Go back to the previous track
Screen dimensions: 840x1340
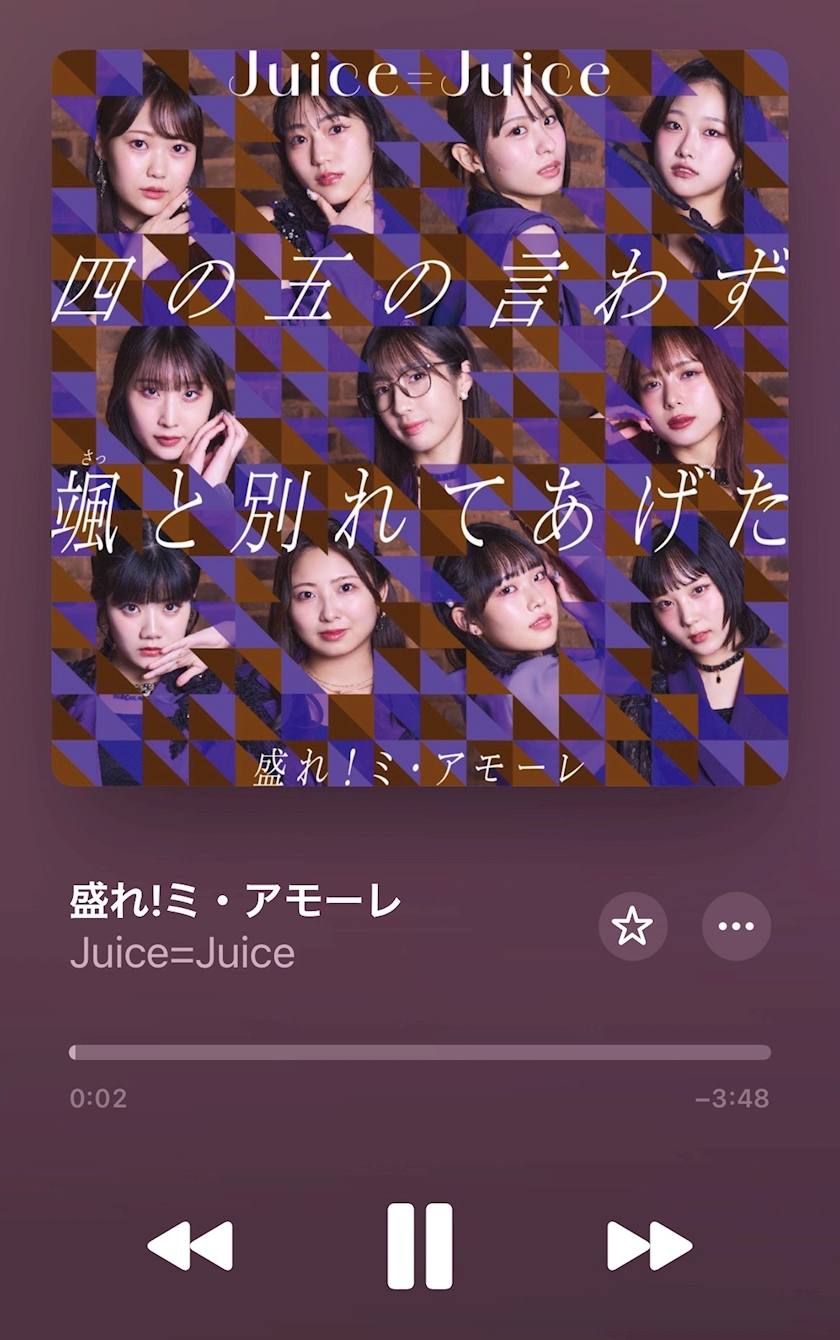point(190,1245)
